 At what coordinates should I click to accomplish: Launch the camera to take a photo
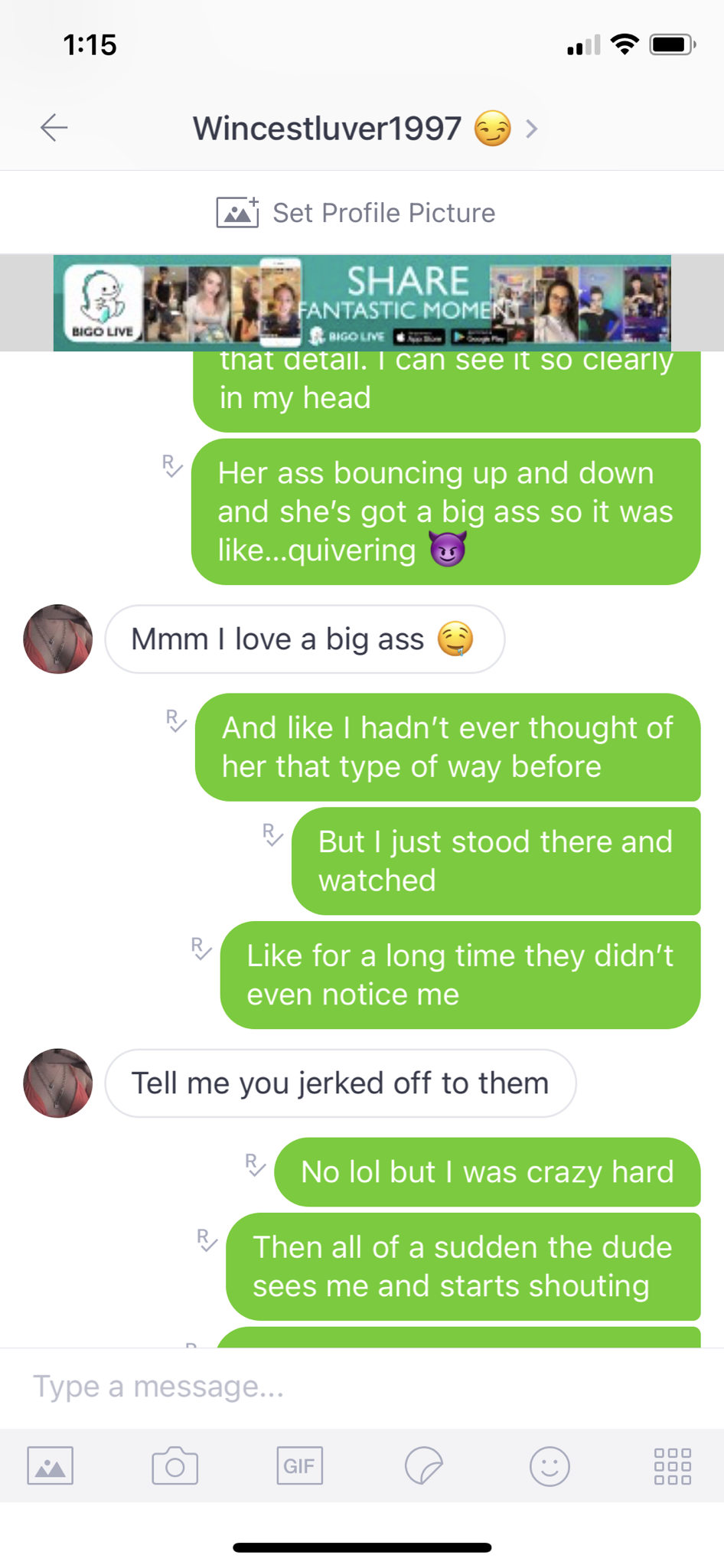[174, 1466]
